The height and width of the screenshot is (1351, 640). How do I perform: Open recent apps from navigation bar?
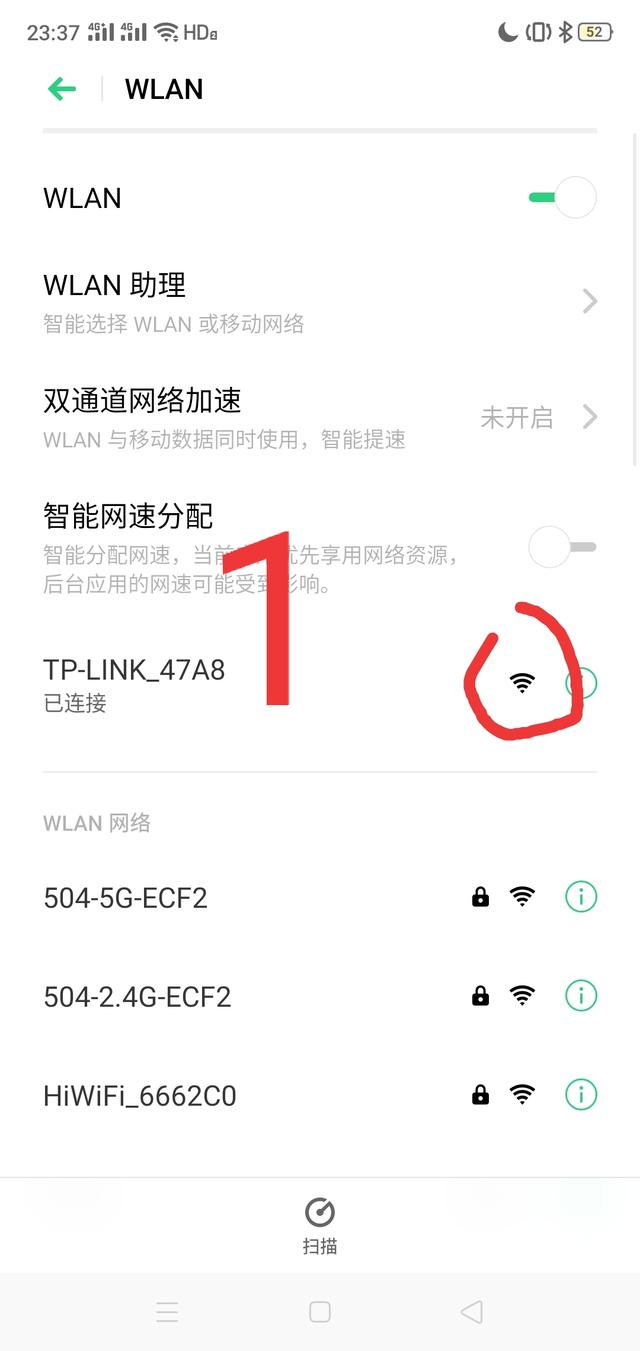167,1312
